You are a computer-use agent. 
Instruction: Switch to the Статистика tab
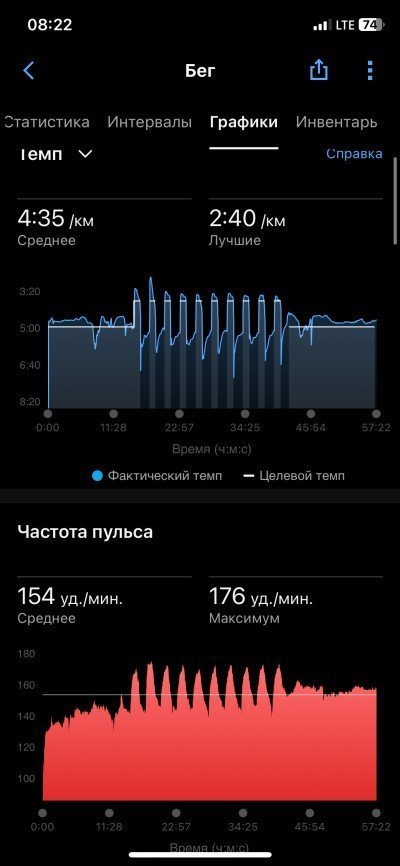pos(46,122)
